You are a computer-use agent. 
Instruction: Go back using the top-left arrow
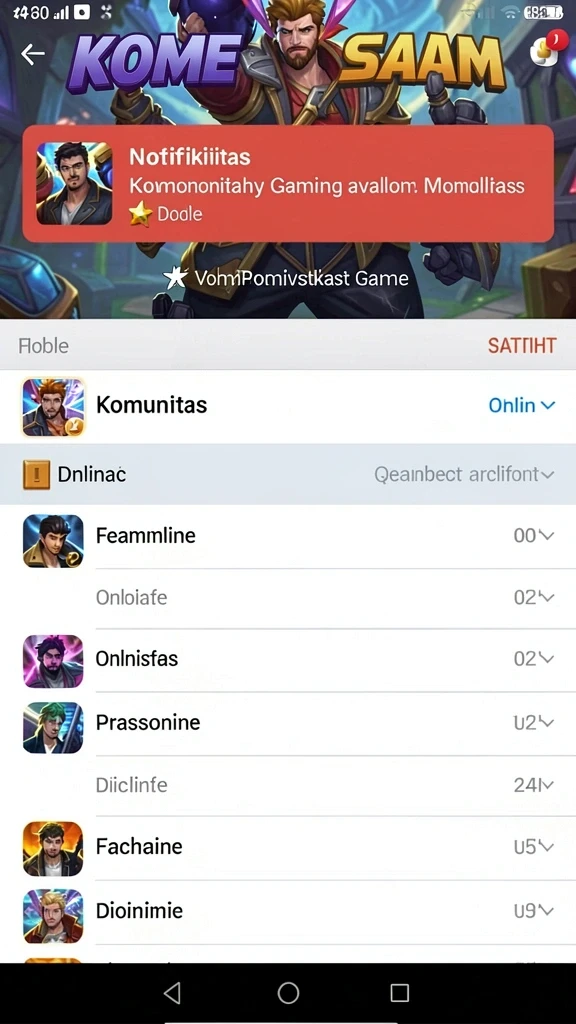[x=33, y=54]
